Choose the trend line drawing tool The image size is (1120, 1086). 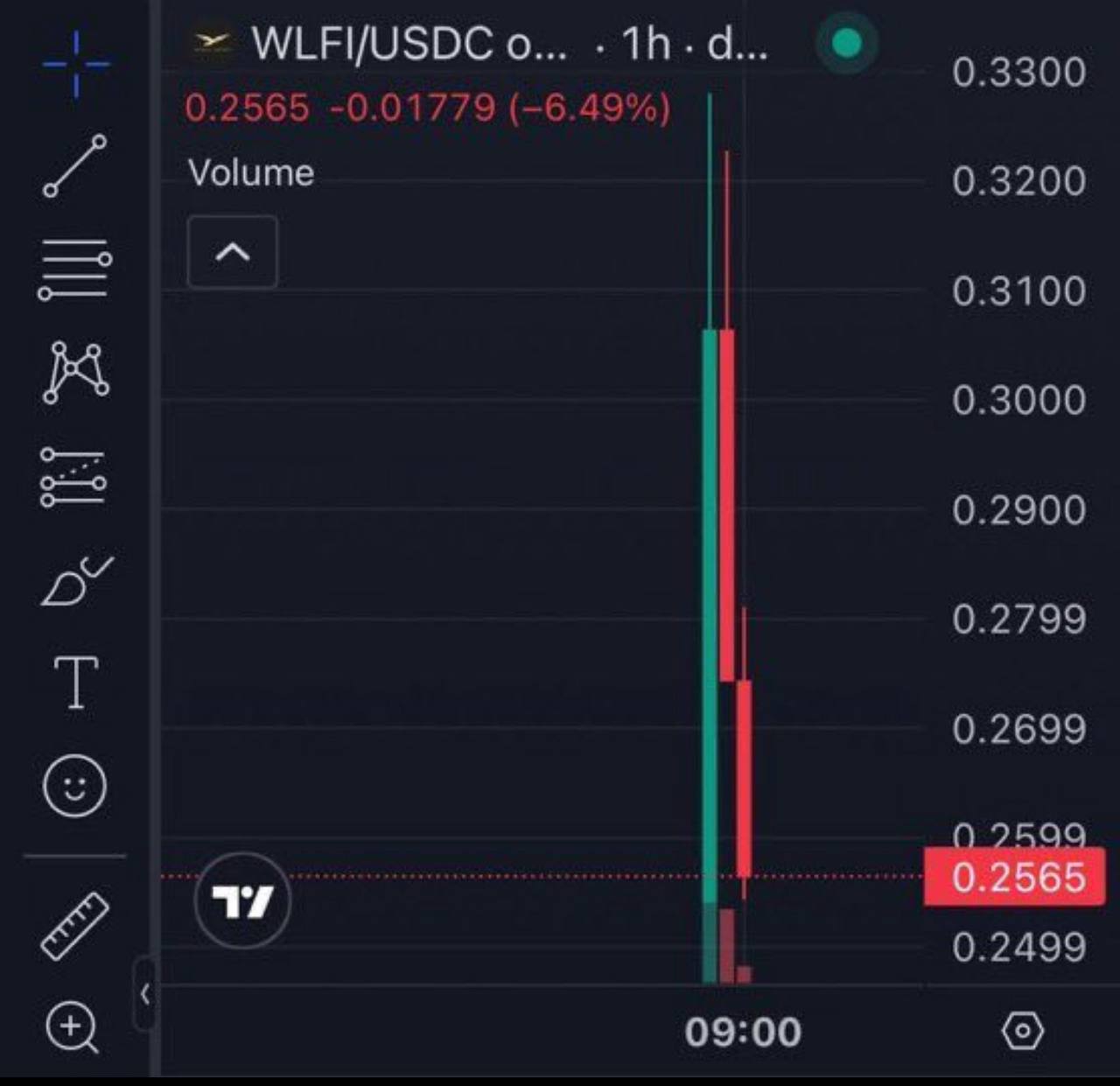tap(75, 165)
